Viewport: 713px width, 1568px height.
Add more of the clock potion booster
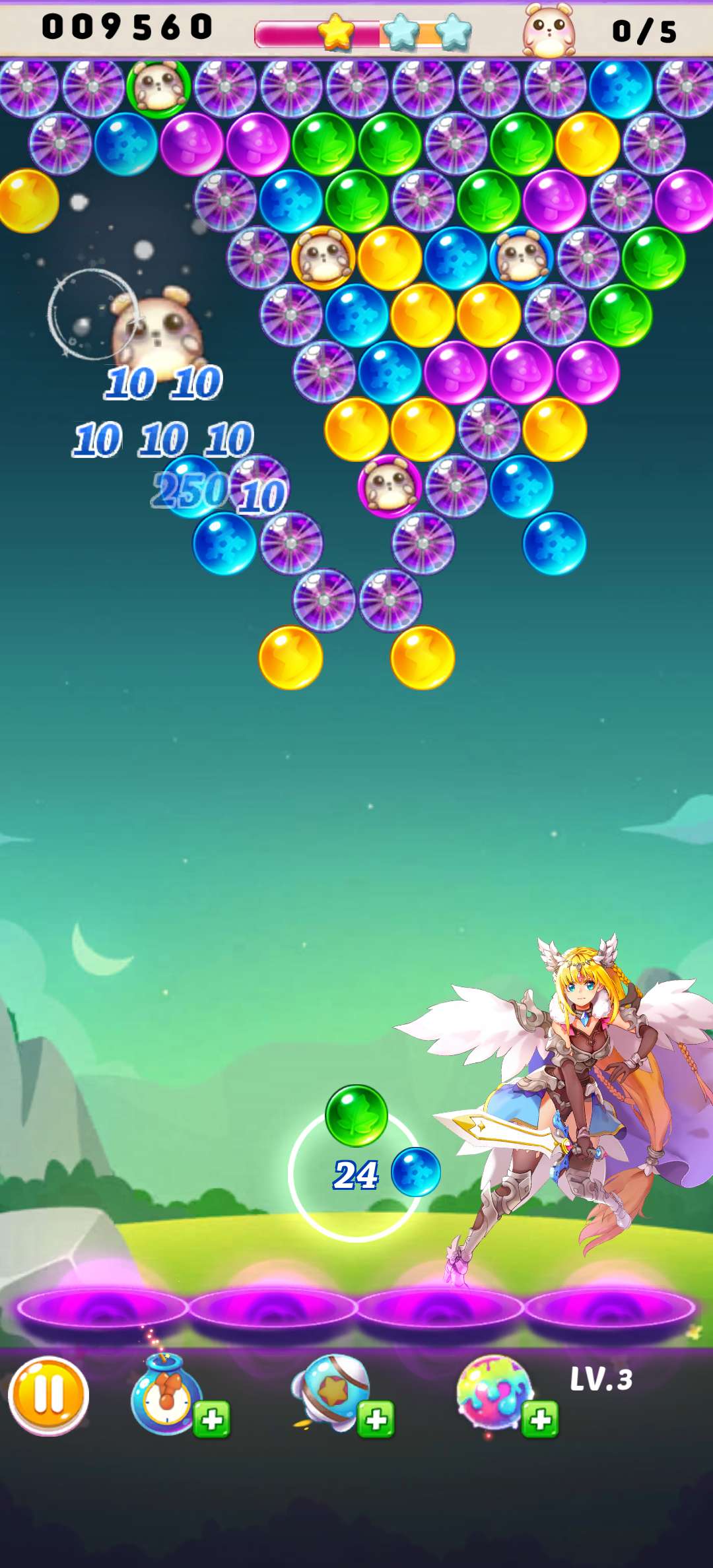[212, 1419]
